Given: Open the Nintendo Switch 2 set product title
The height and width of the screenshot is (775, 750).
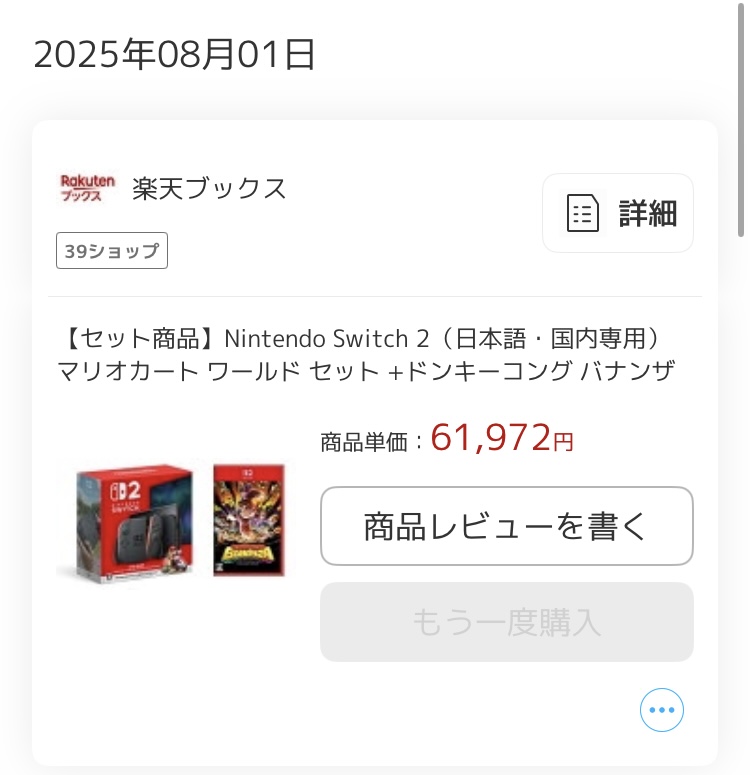Looking at the screenshot, I should (366, 354).
